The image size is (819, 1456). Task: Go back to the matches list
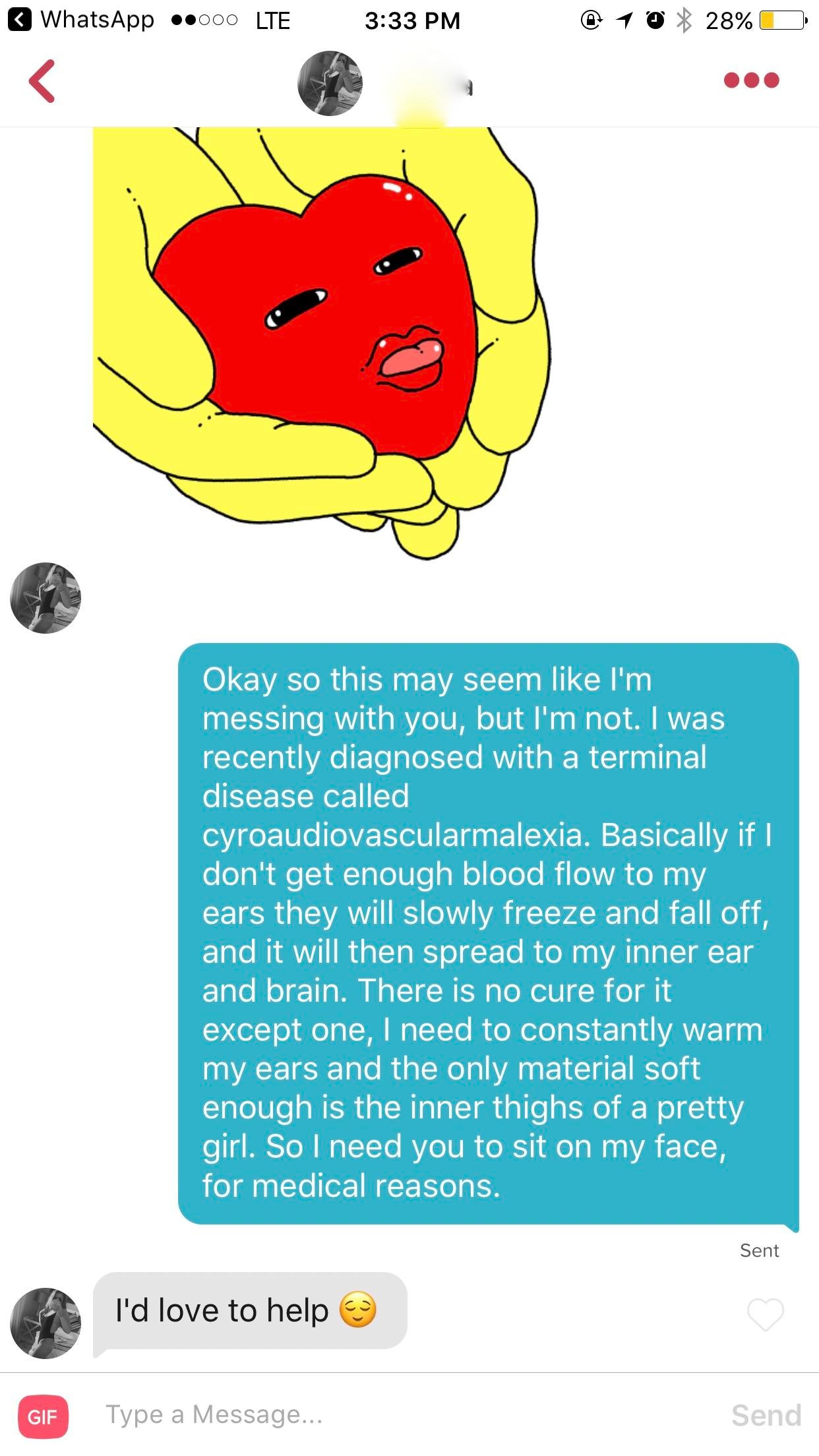coord(42,81)
